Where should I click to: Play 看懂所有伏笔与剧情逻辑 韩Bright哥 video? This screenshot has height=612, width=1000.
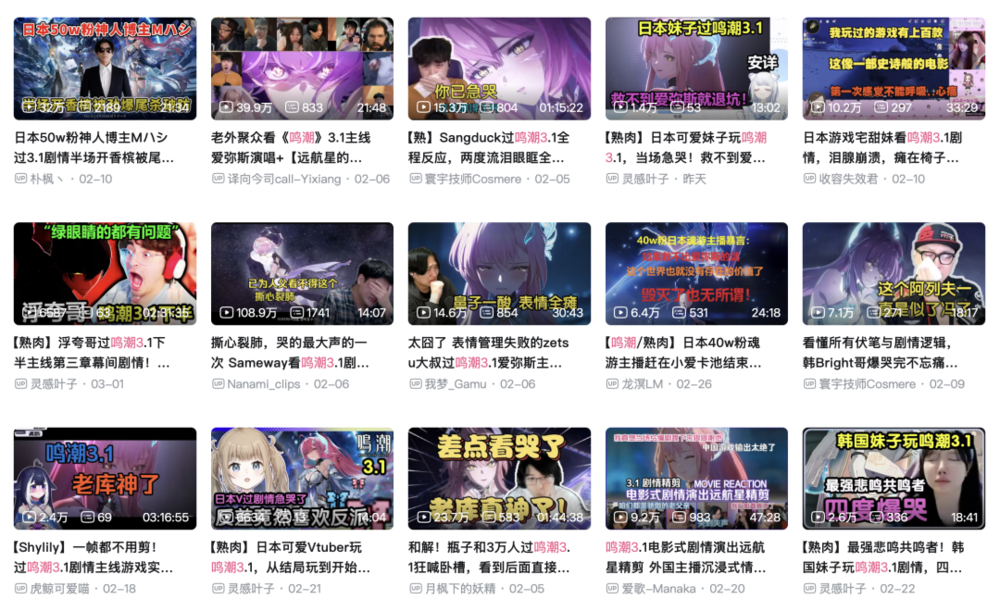[x=893, y=273]
